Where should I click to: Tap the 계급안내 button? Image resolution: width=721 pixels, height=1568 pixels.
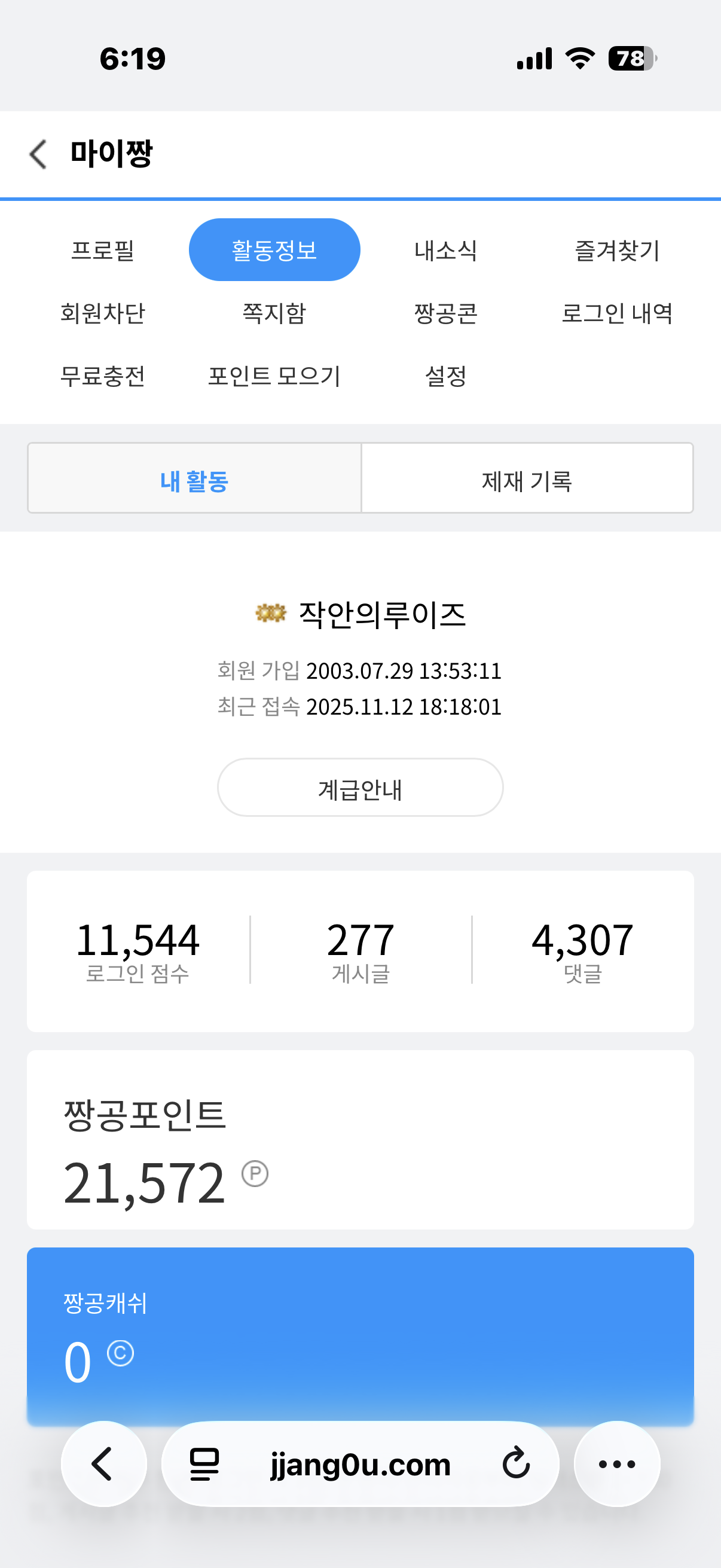360,788
